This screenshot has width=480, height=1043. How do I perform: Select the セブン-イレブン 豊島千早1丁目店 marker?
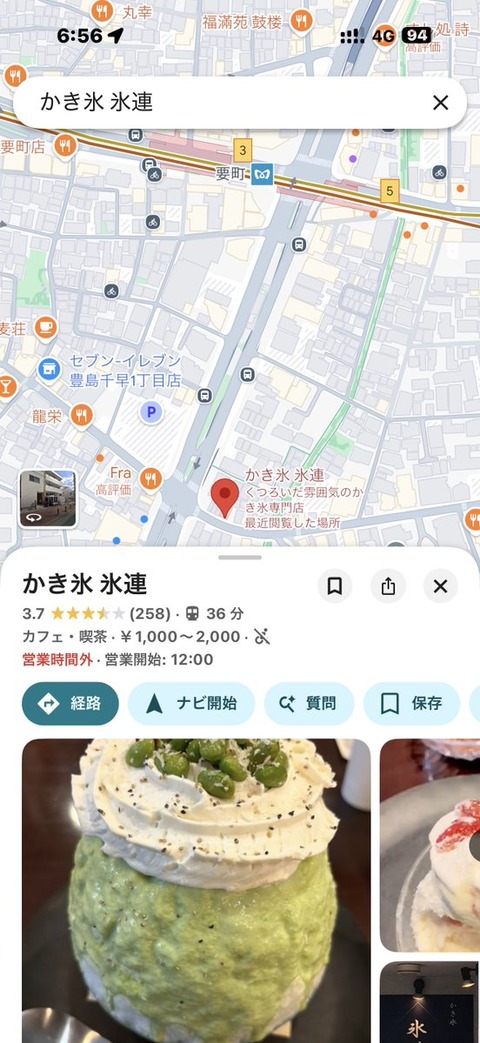(x=49, y=368)
